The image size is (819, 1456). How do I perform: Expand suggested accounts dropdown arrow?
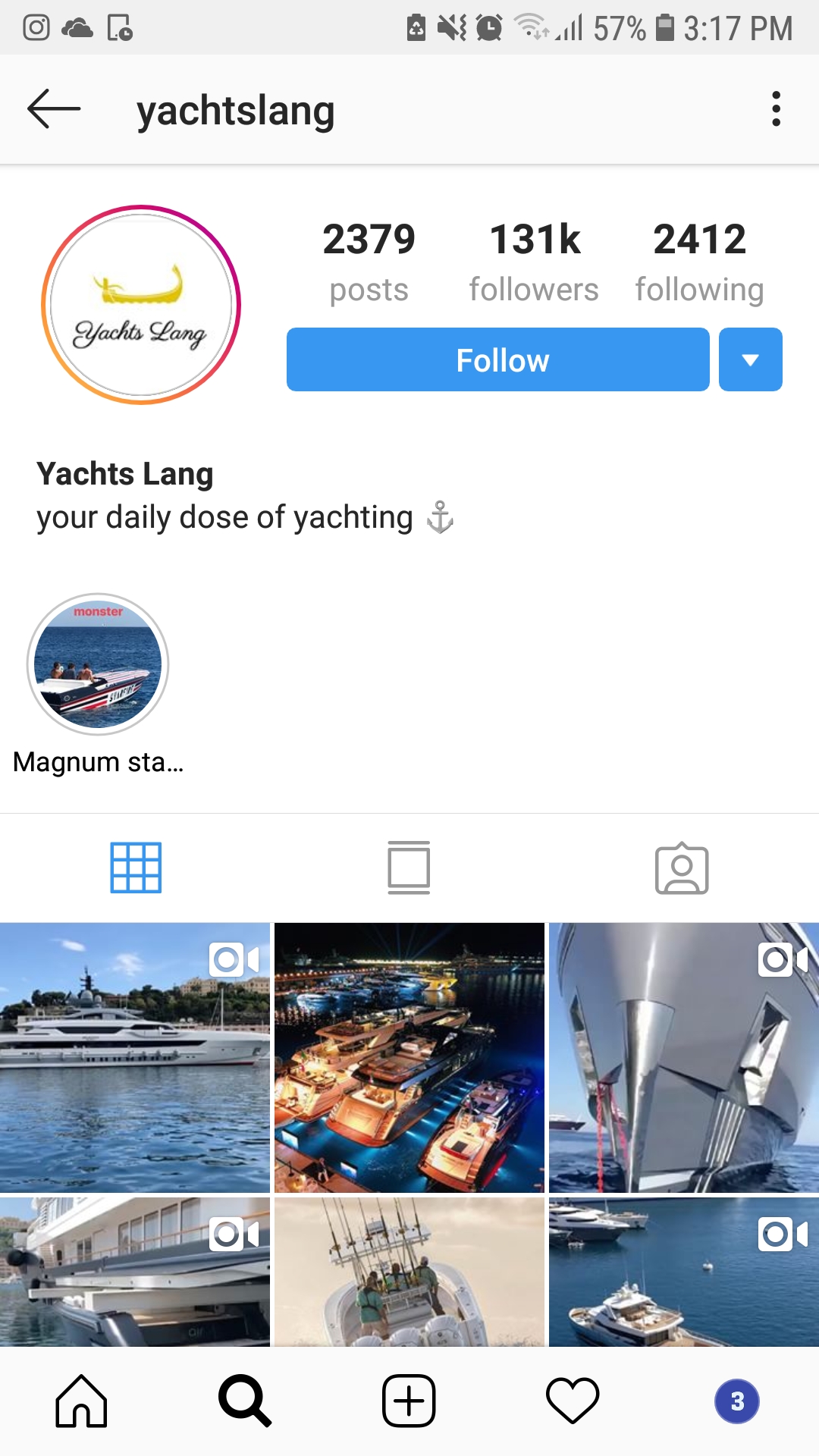[x=751, y=359]
